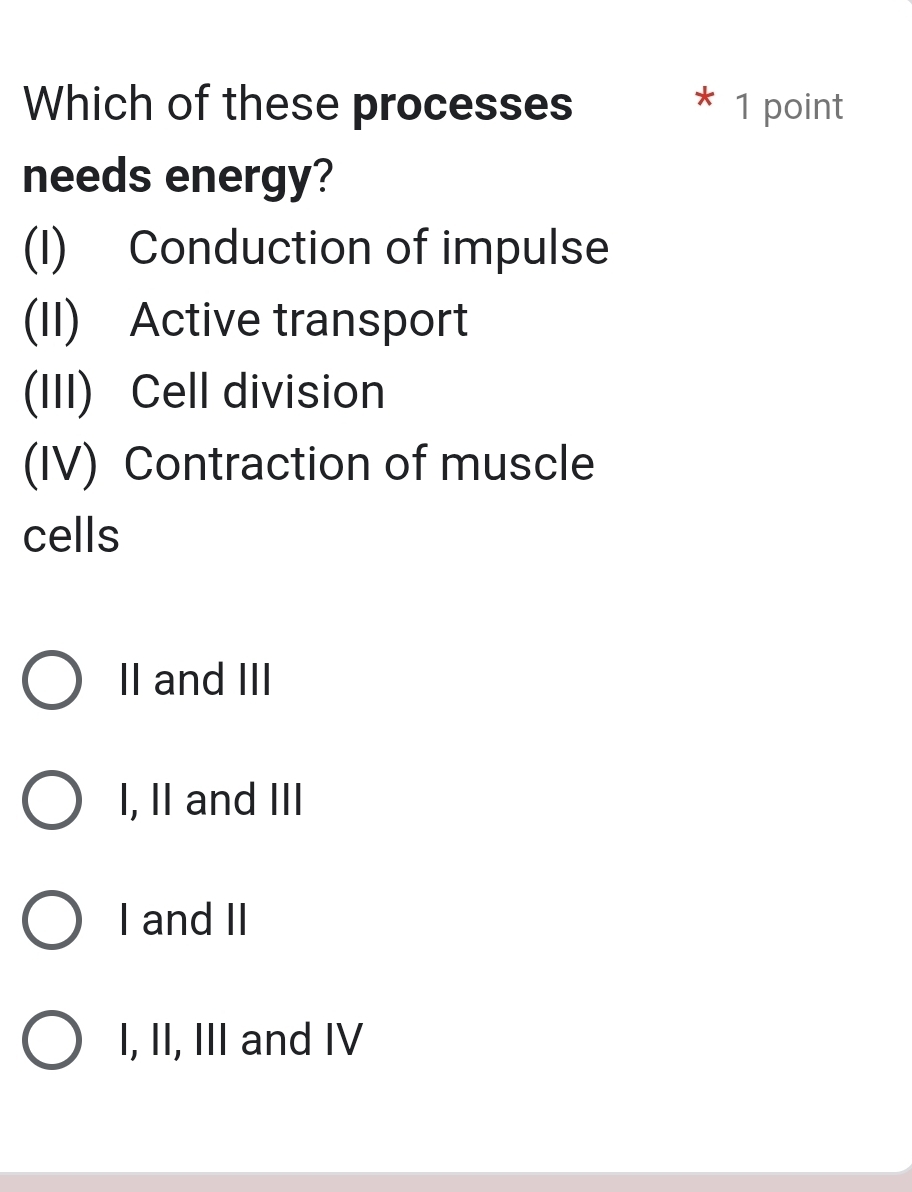912x1192 pixels.
Task: Click the label next to last radio button
Action: pyautogui.click(x=241, y=1040)
